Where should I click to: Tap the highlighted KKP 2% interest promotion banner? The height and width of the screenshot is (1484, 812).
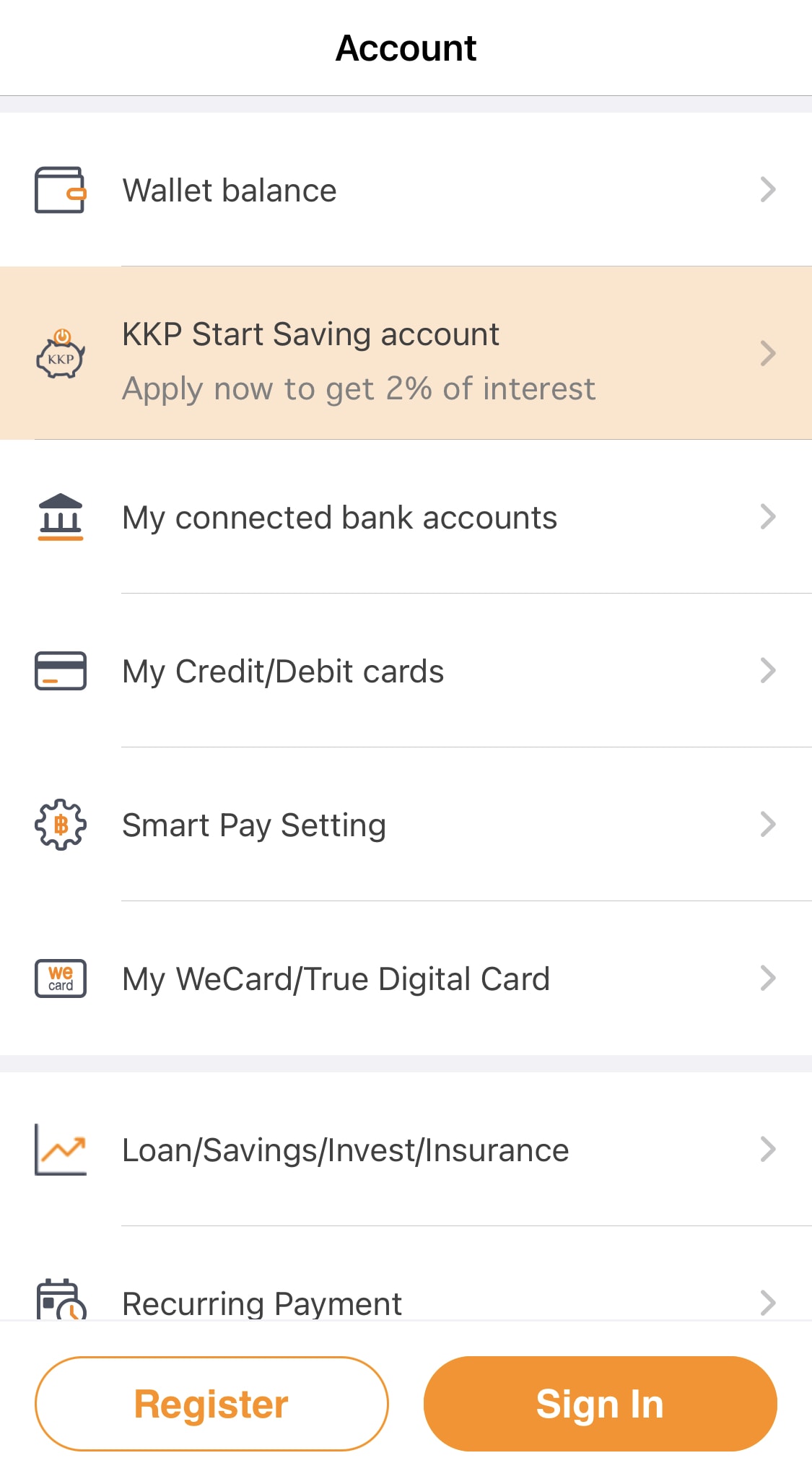(x=406, y=354)
